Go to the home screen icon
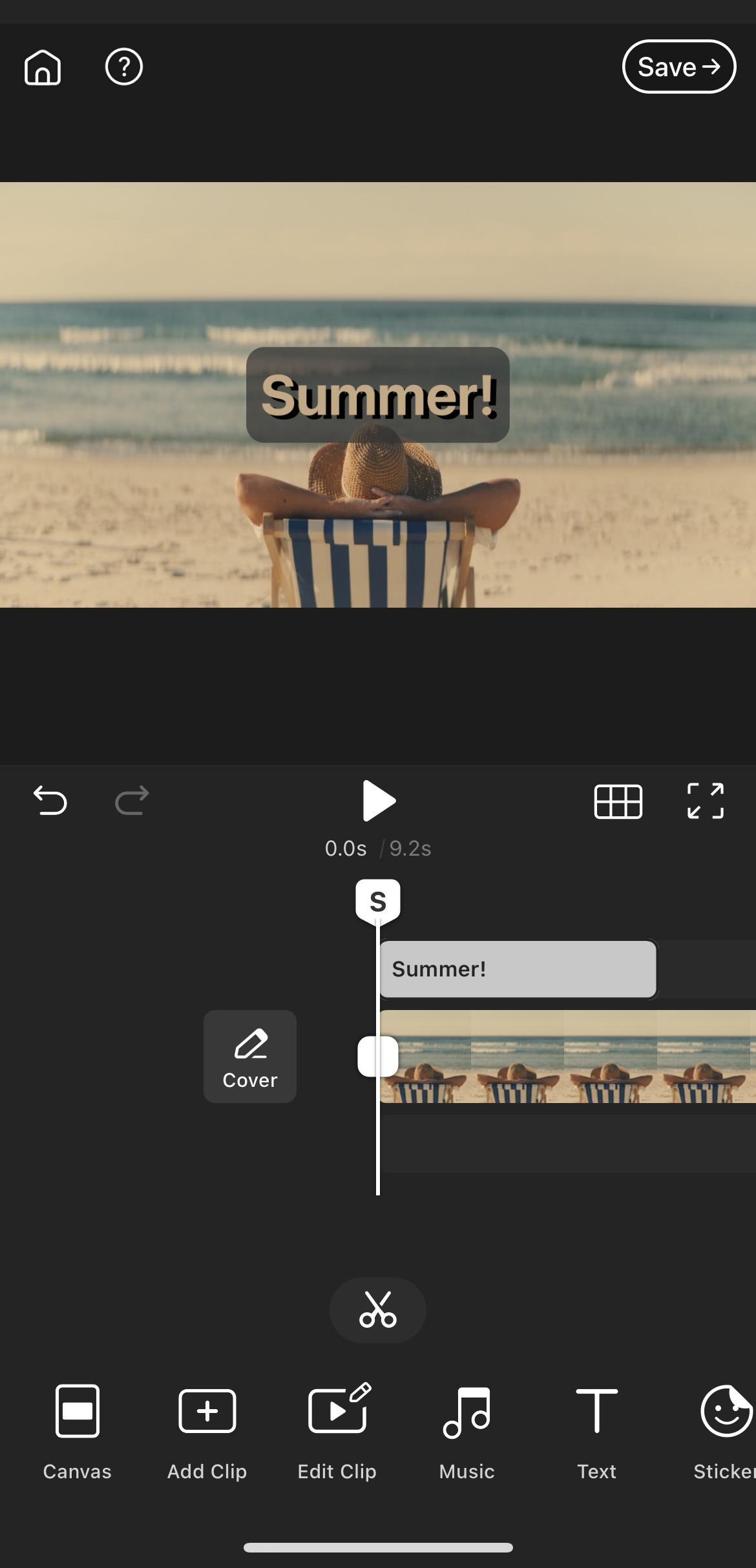The width and height of the screenshot is (756, 1568). tap(43, 67)
